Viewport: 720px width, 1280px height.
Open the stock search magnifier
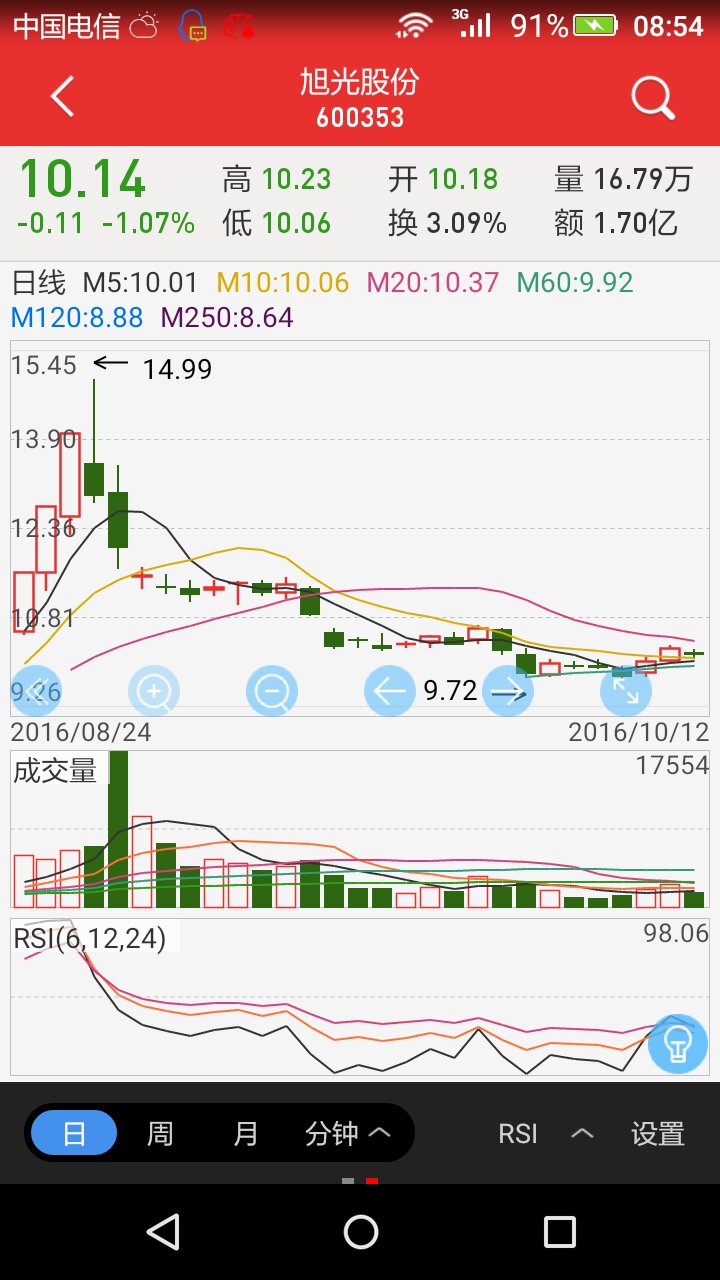[x=654, y=99]
